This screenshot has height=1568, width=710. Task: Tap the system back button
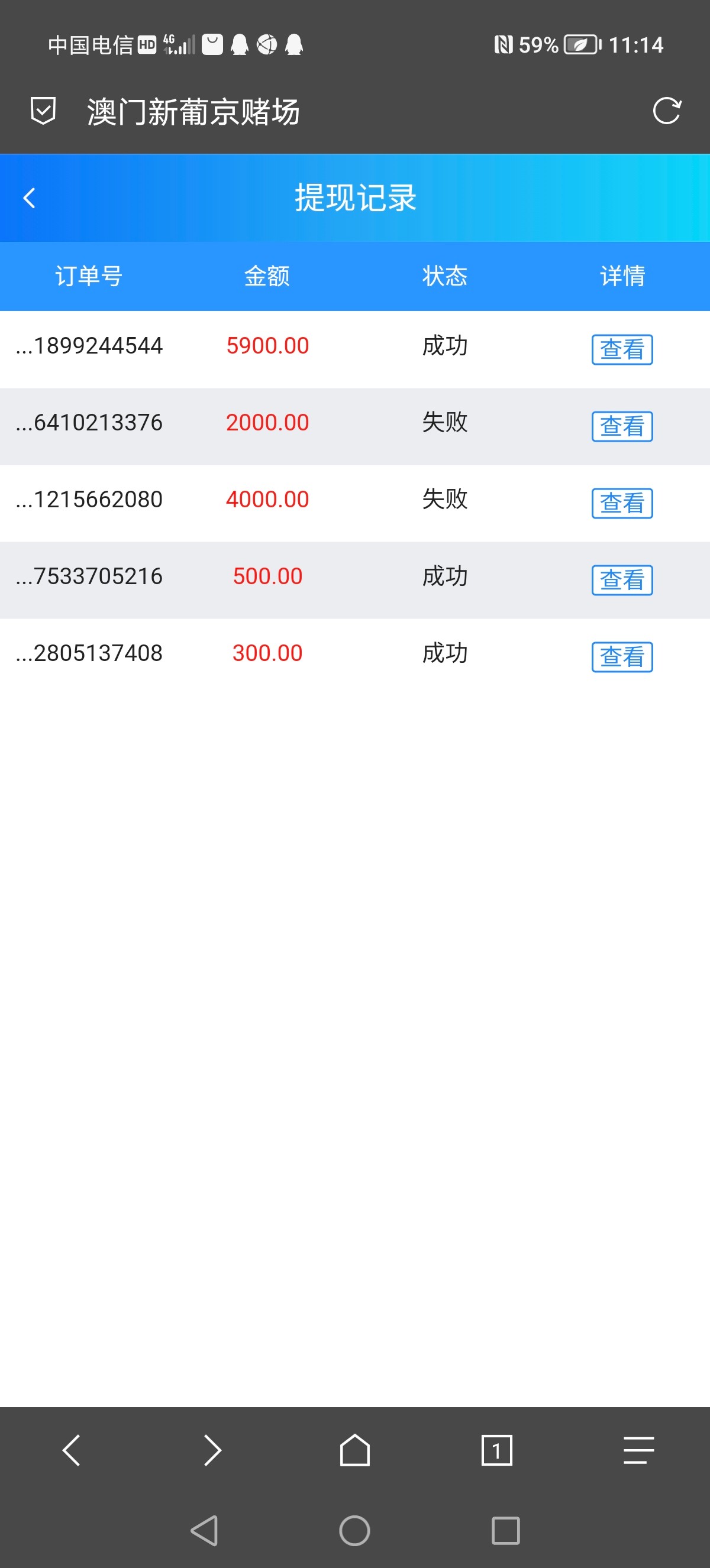click(x=205, y=1530)
